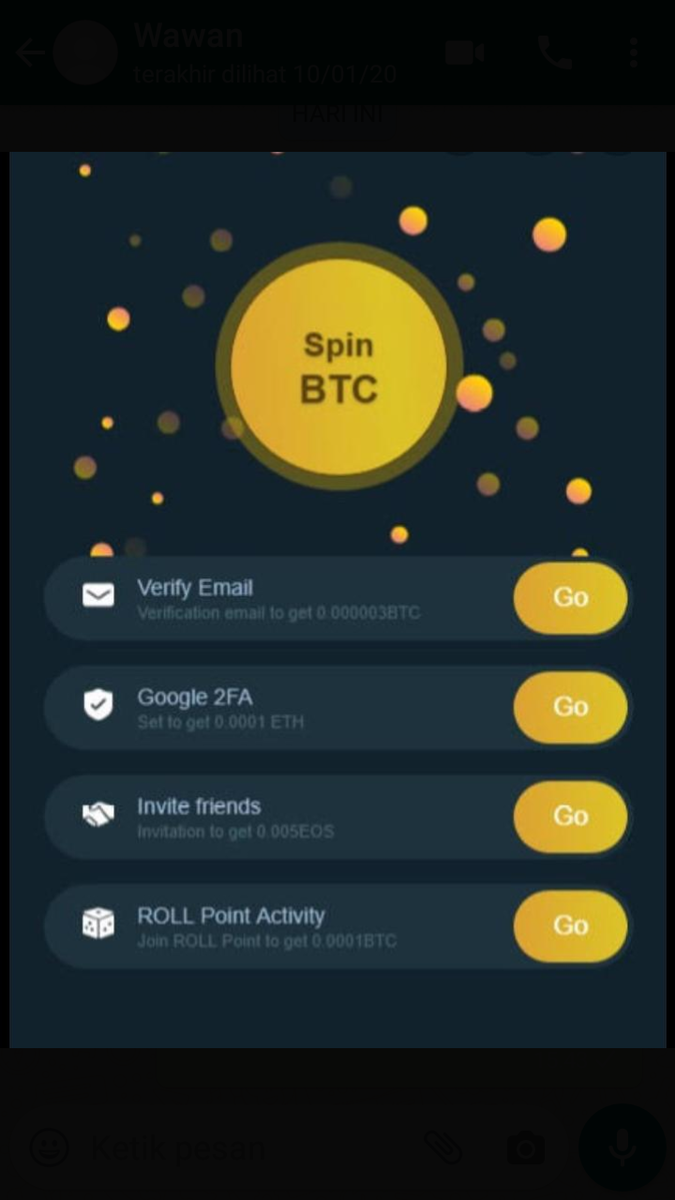Open the emoji picker
Image resolution: width=675 pixels, height=1200 pixels.
point(48,1147)
